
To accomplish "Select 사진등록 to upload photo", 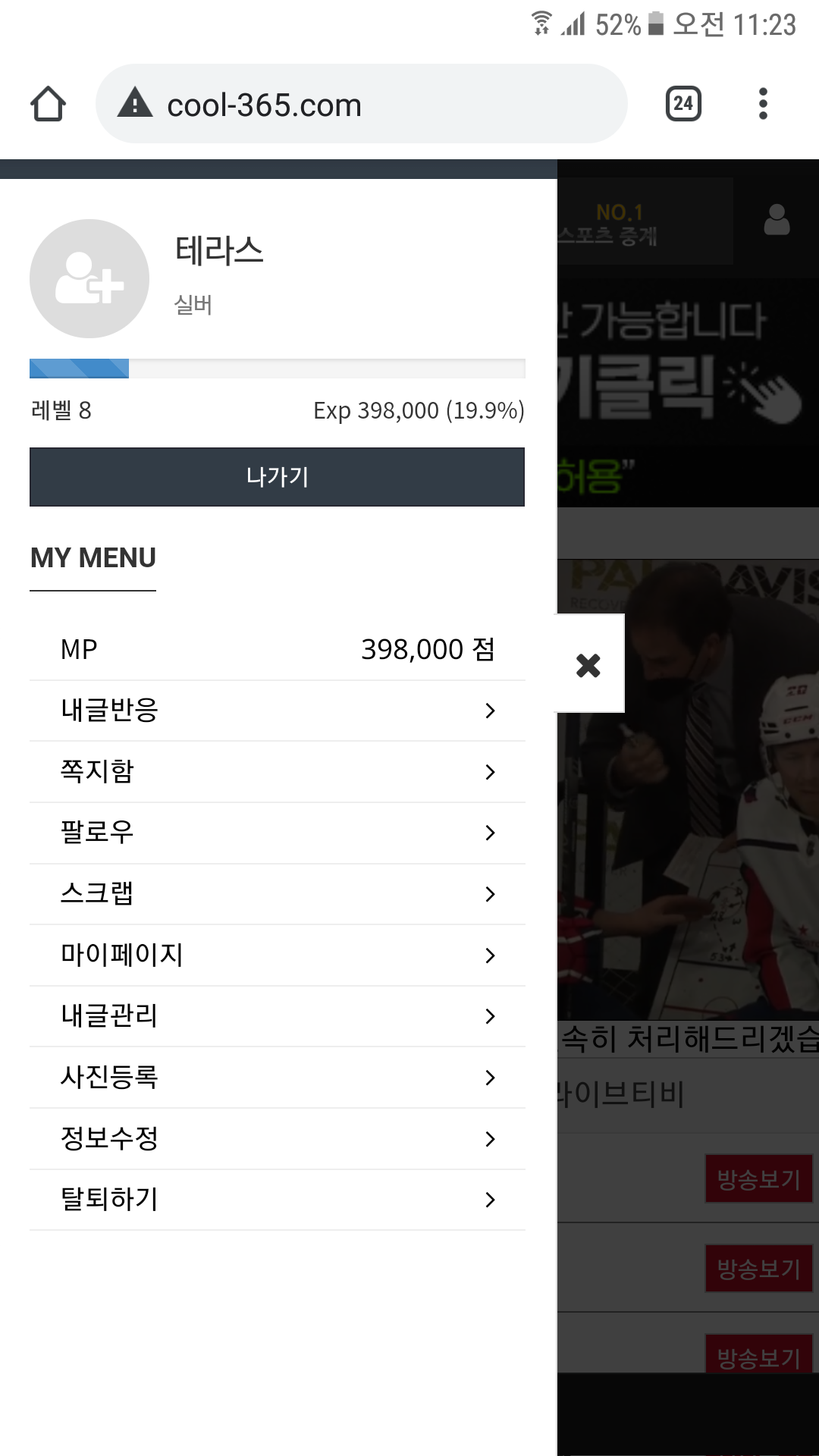I will (x=277, y=1078).
